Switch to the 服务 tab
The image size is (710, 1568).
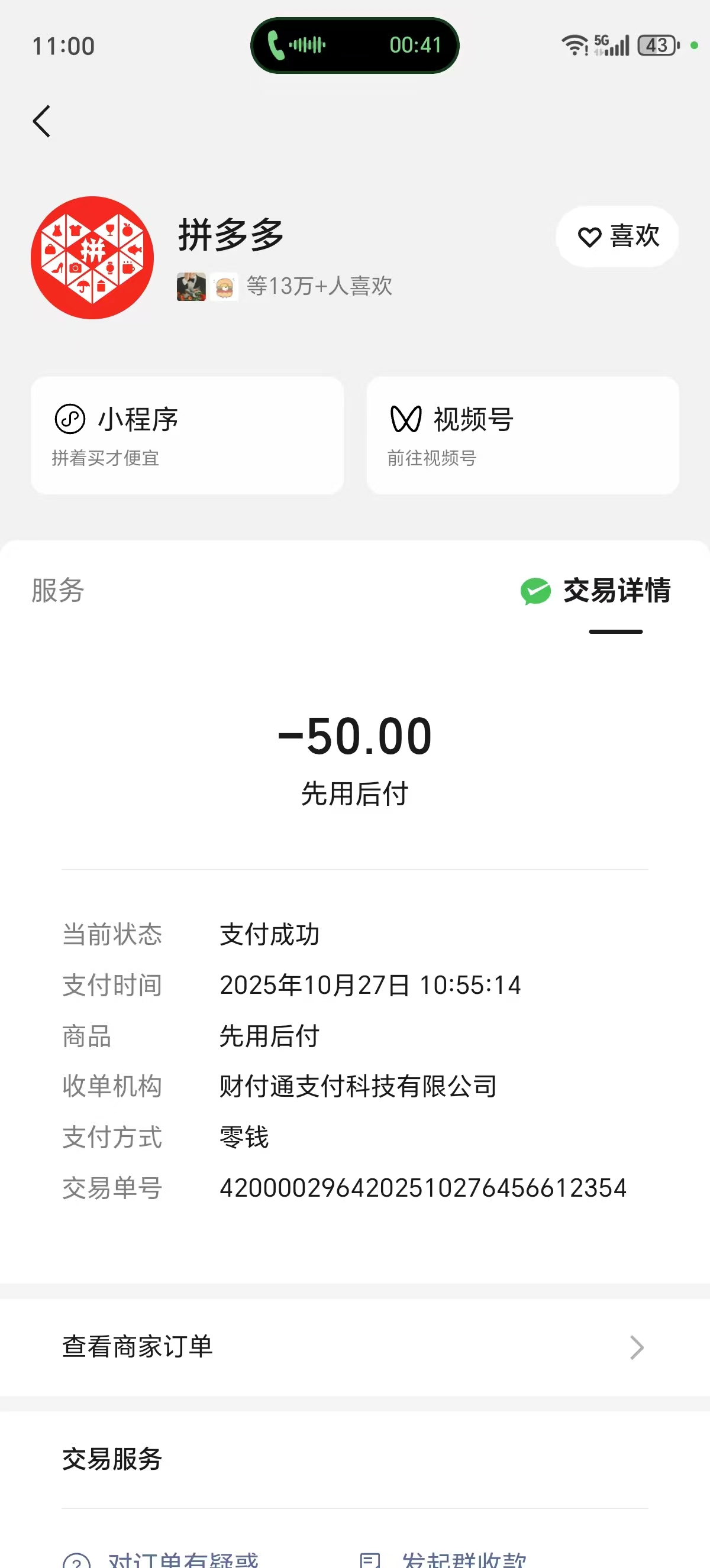click(x=58, y=591)
